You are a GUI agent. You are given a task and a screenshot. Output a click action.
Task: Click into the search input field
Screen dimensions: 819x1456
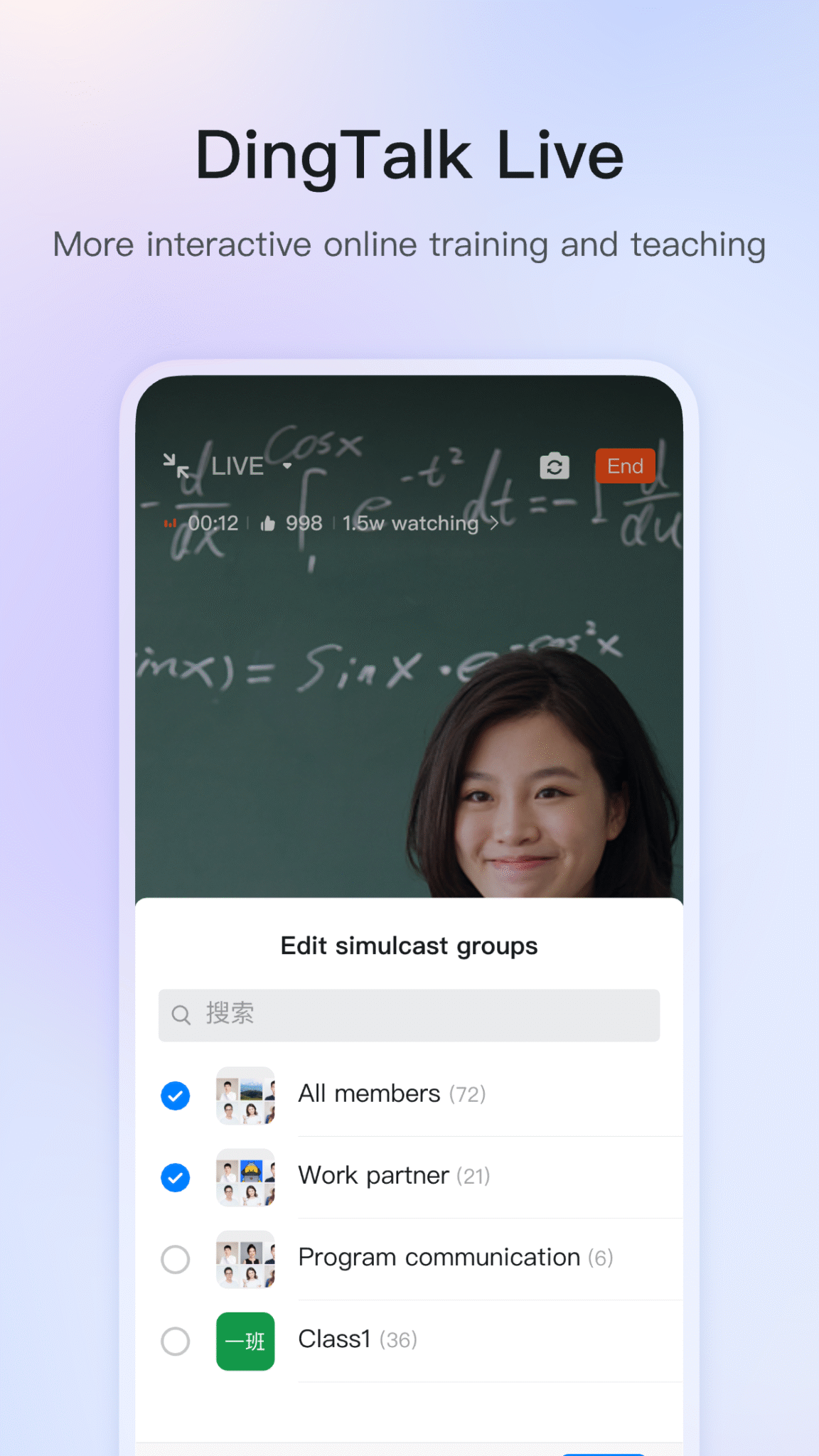click(x=409, y=1015)
